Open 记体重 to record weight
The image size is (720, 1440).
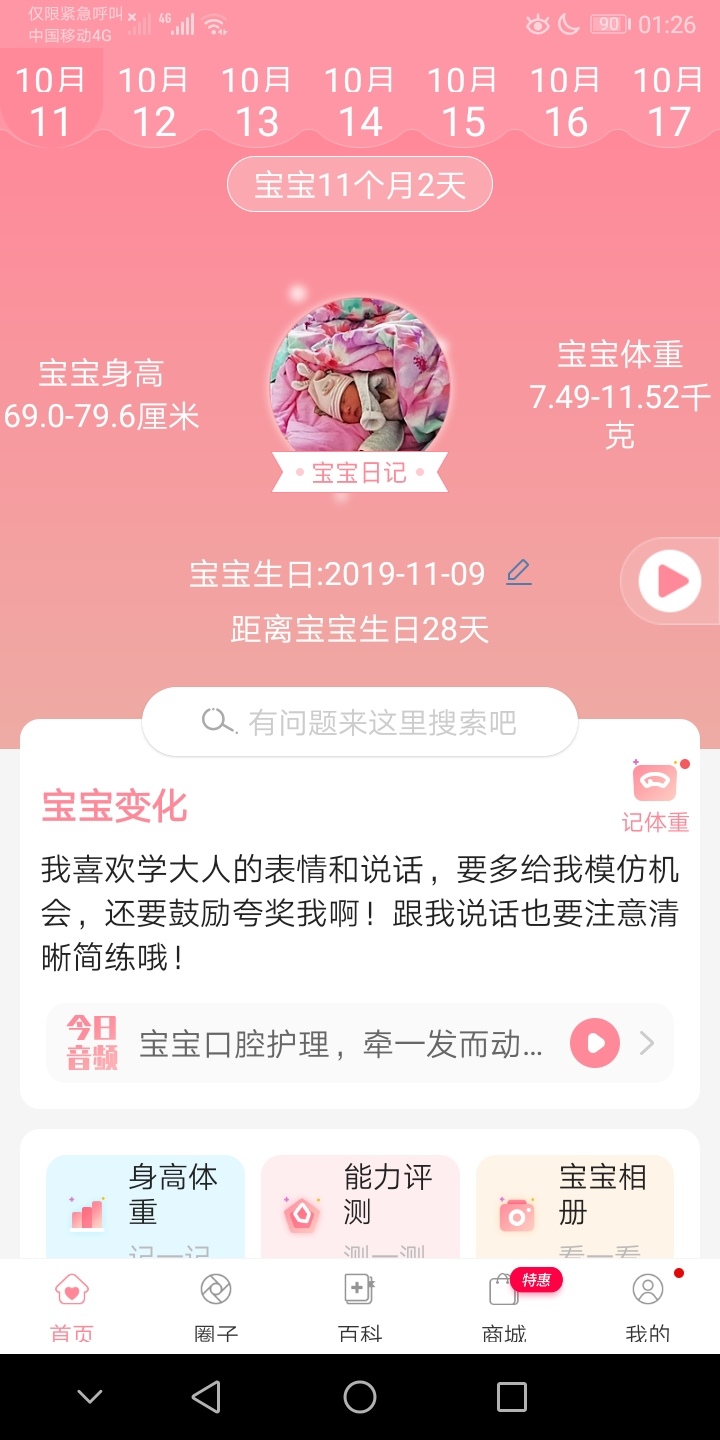click(656, 796)
